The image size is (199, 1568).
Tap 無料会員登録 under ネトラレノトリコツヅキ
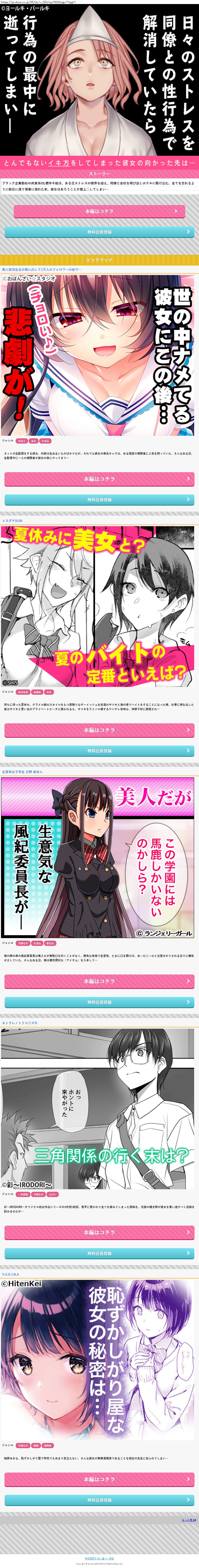click(99, 1253)
